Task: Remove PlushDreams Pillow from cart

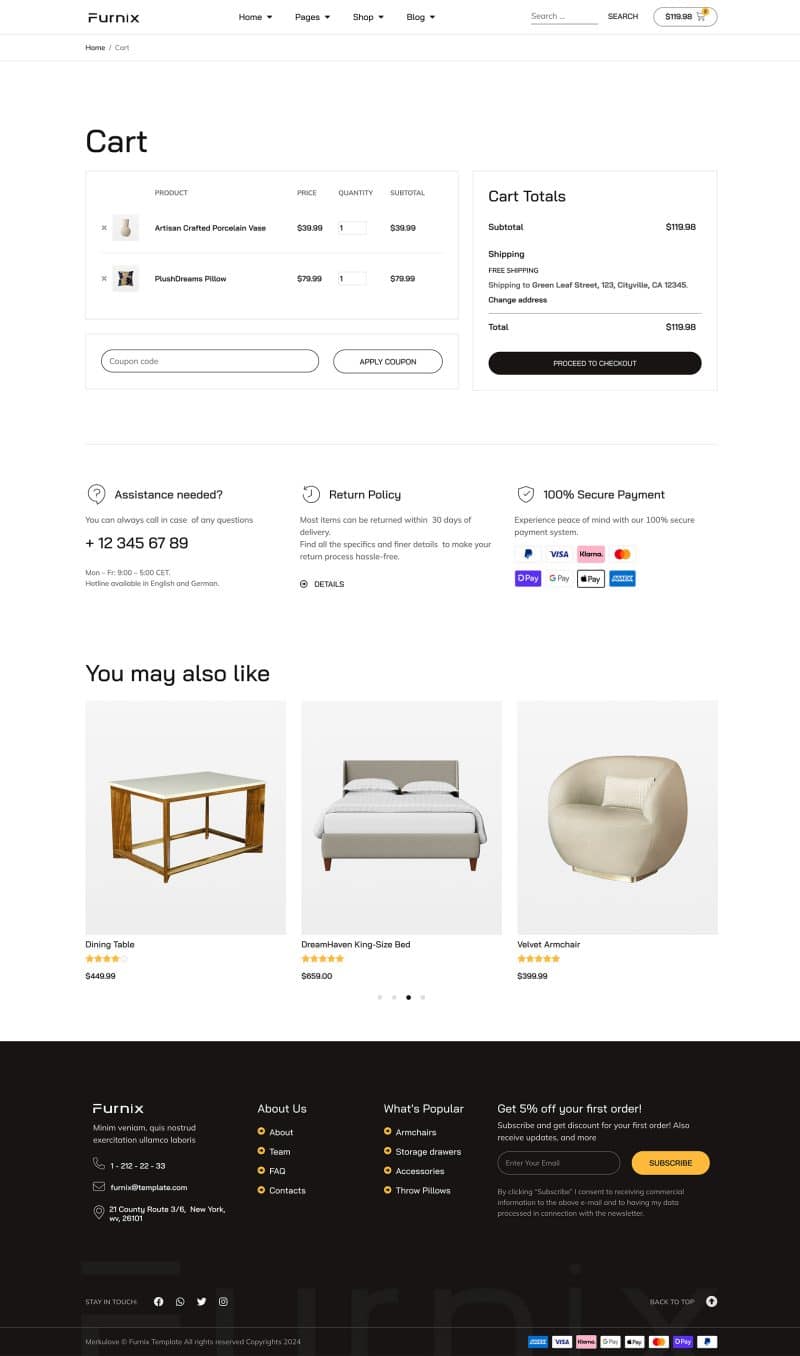Action: pyautogui.click(x=104, y=279)
